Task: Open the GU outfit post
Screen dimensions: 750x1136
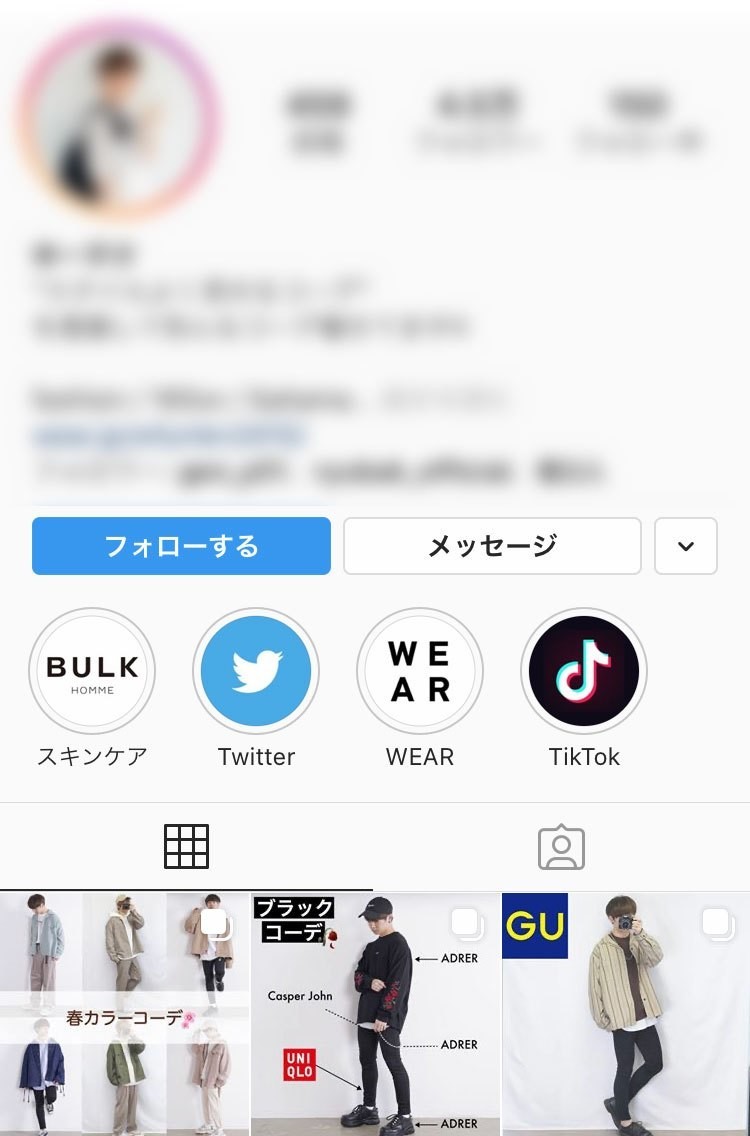Action: point(626,1014)
